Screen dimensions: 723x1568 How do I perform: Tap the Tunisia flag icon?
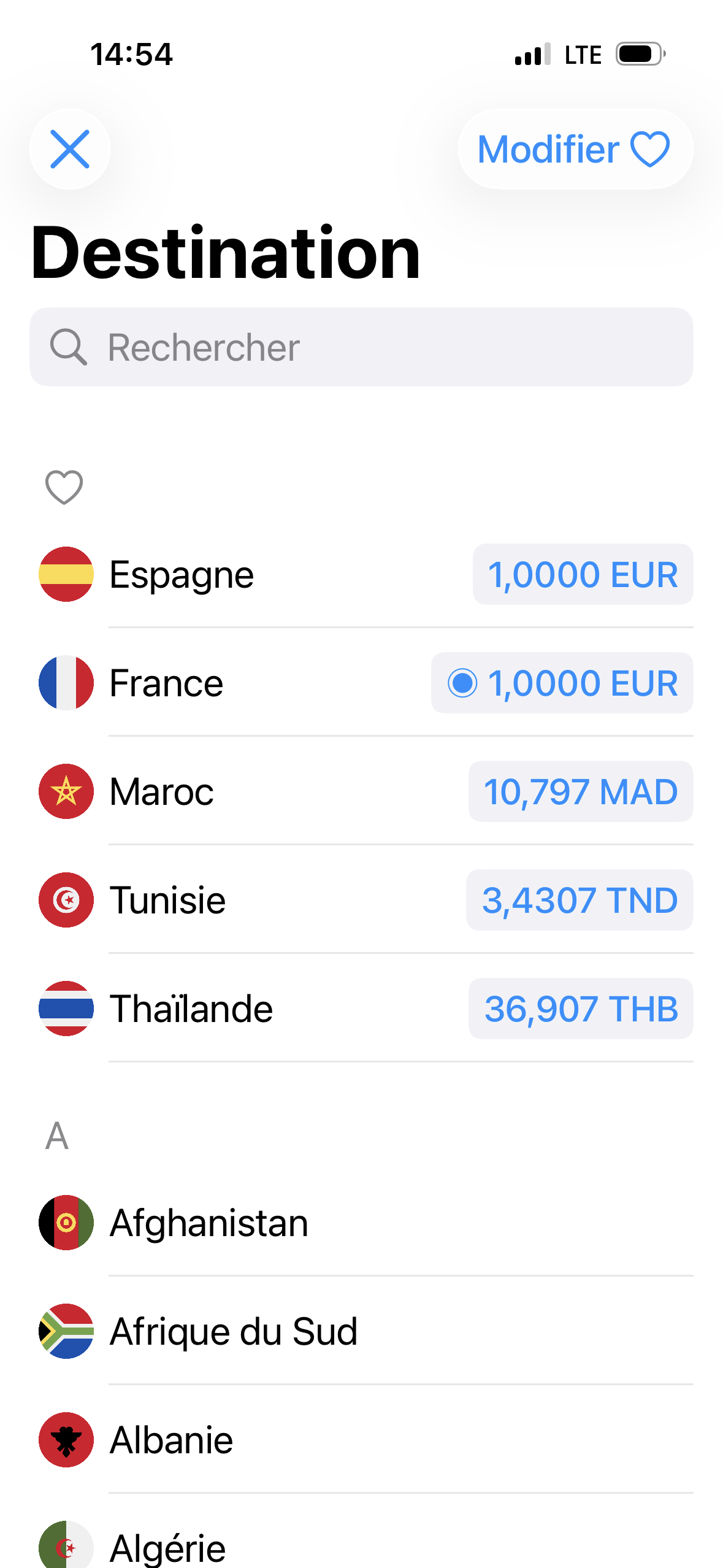(66, 900)
